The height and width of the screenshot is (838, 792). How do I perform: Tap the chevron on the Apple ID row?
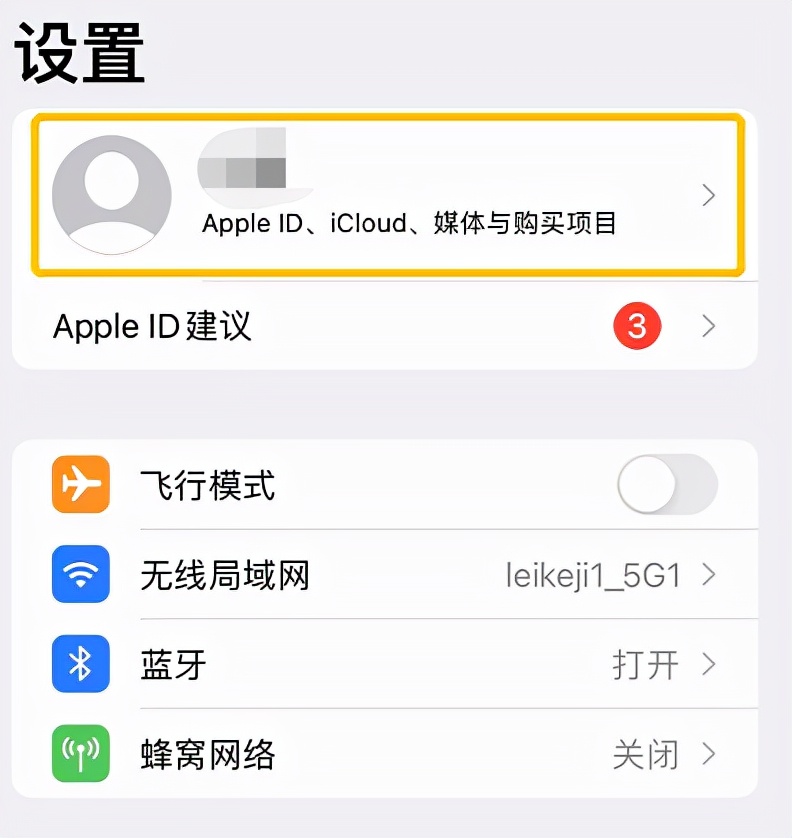pos(709,195)
